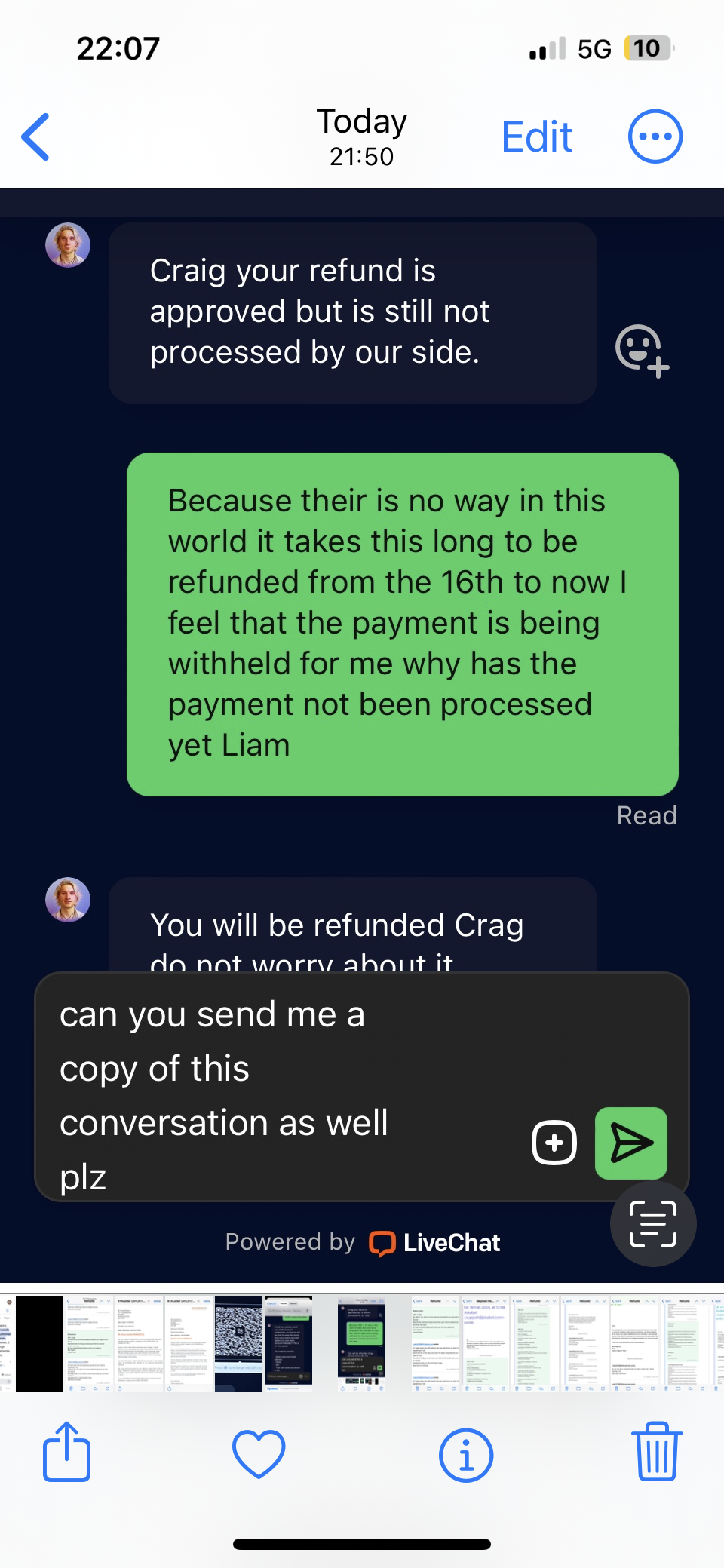Favorite this photo with the heart
The height and width of the screenshot is (1568, 724).
(259, 1453)
